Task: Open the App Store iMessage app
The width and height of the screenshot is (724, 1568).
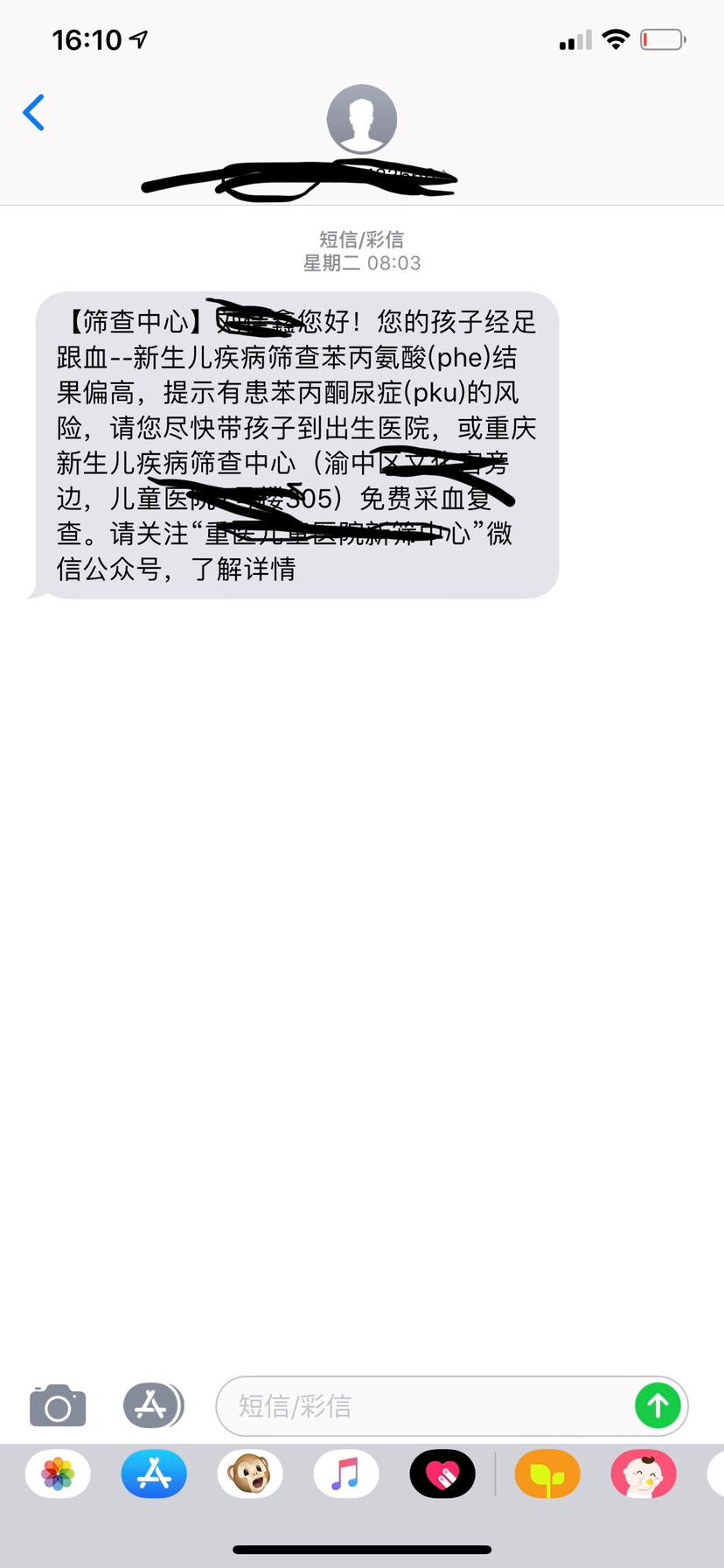Action: tap(154, 1474)
